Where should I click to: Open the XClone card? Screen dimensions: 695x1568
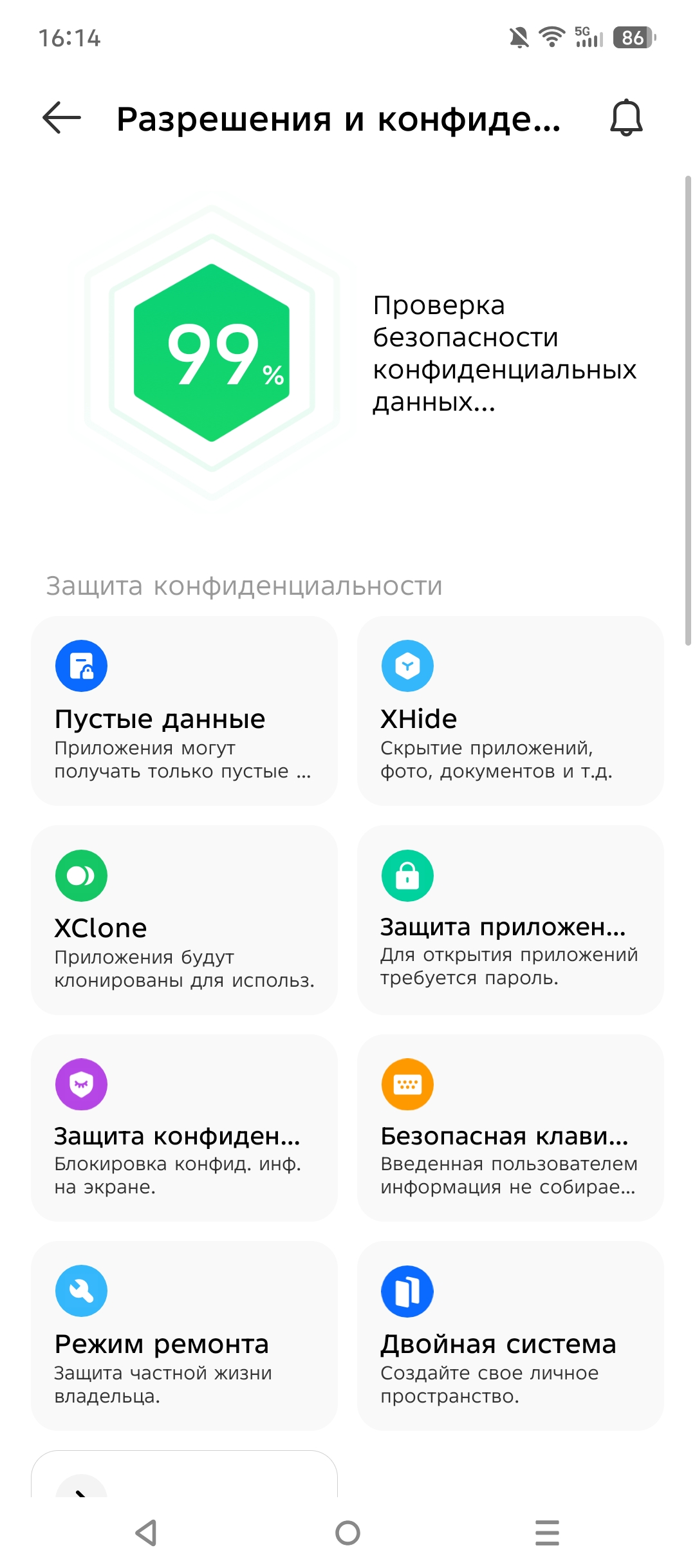pyautogui.click(x=184, y=920)
